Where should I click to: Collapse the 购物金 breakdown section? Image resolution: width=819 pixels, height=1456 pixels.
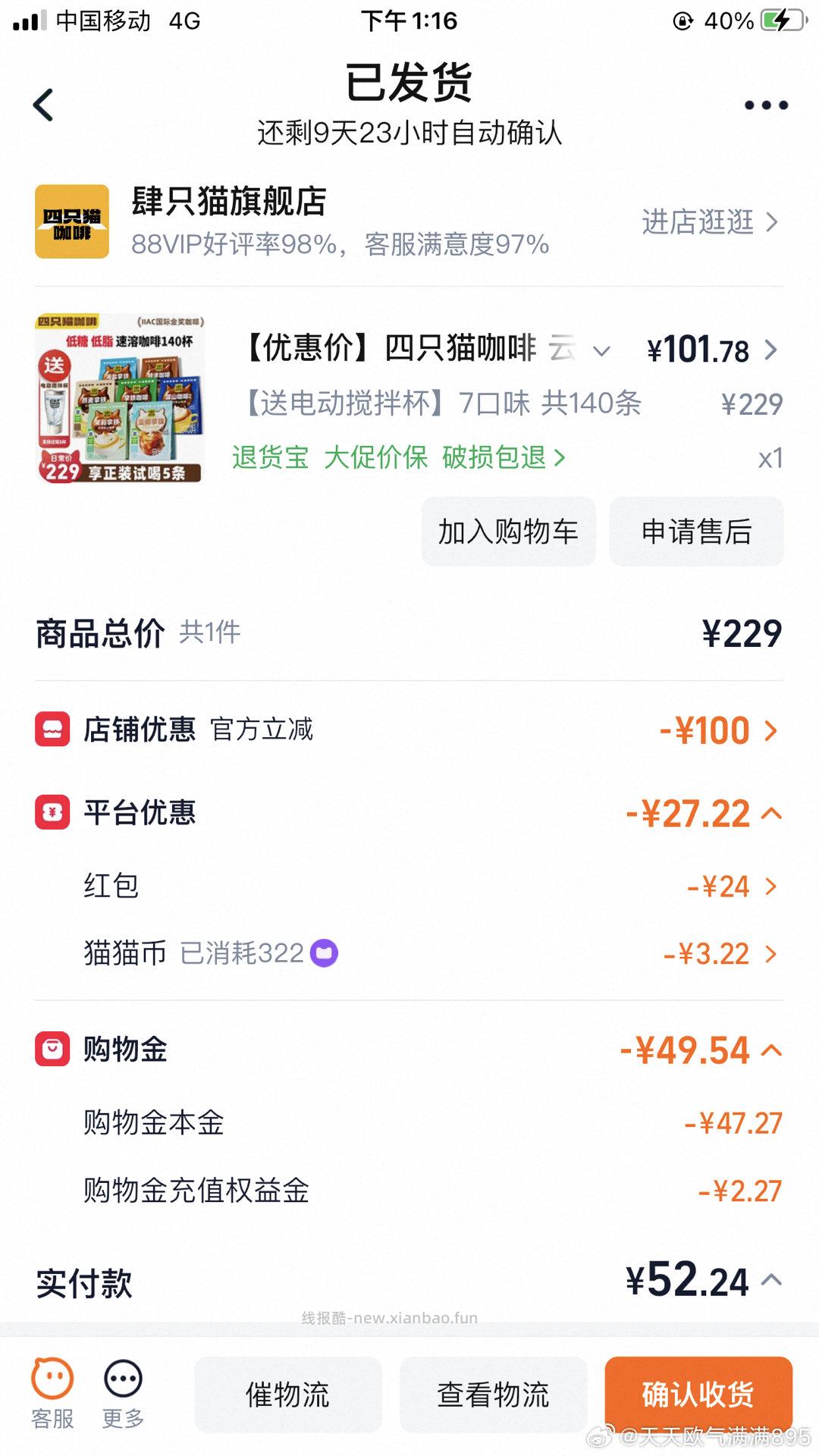tap(772, 1050)
